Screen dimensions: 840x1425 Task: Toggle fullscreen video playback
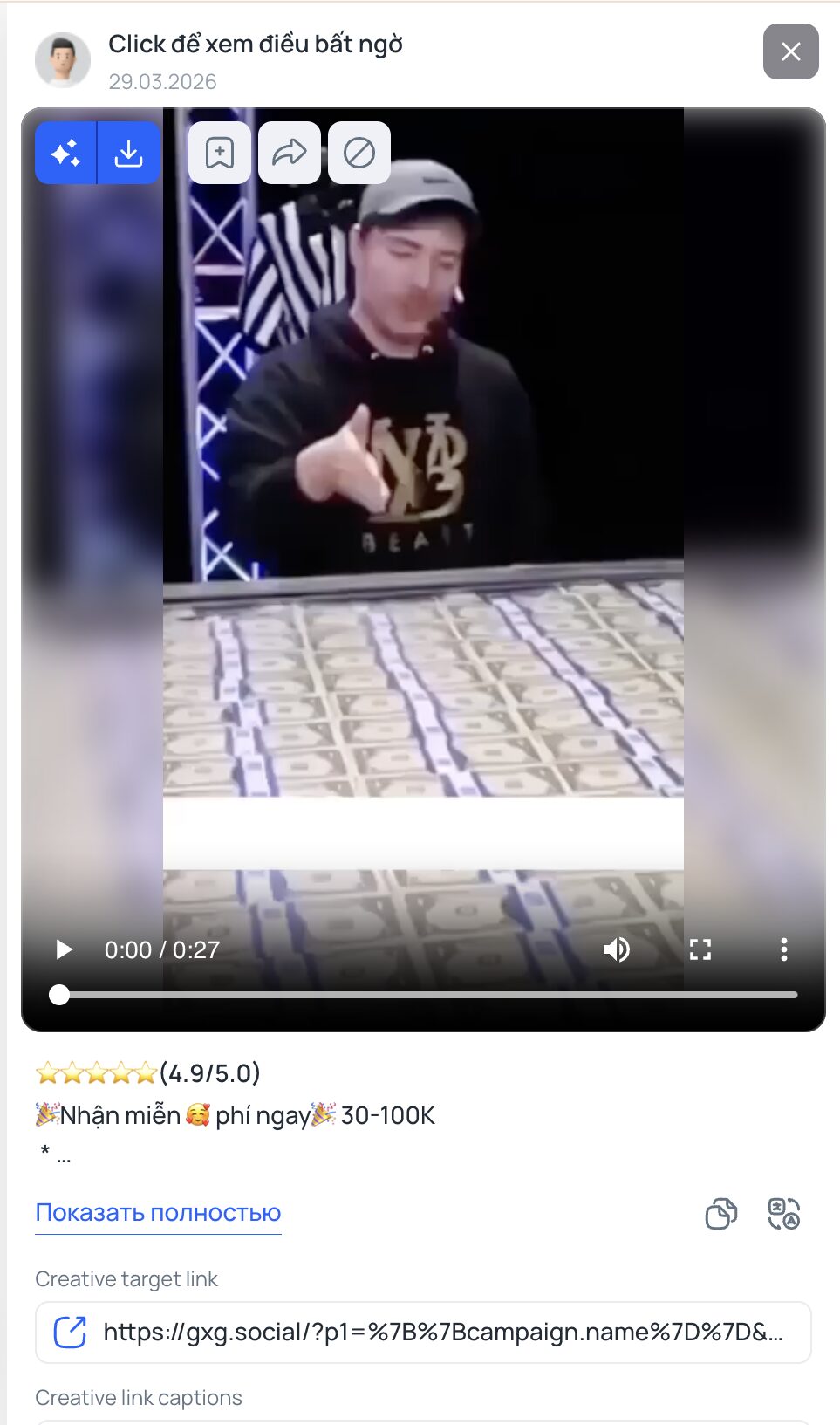700,949
